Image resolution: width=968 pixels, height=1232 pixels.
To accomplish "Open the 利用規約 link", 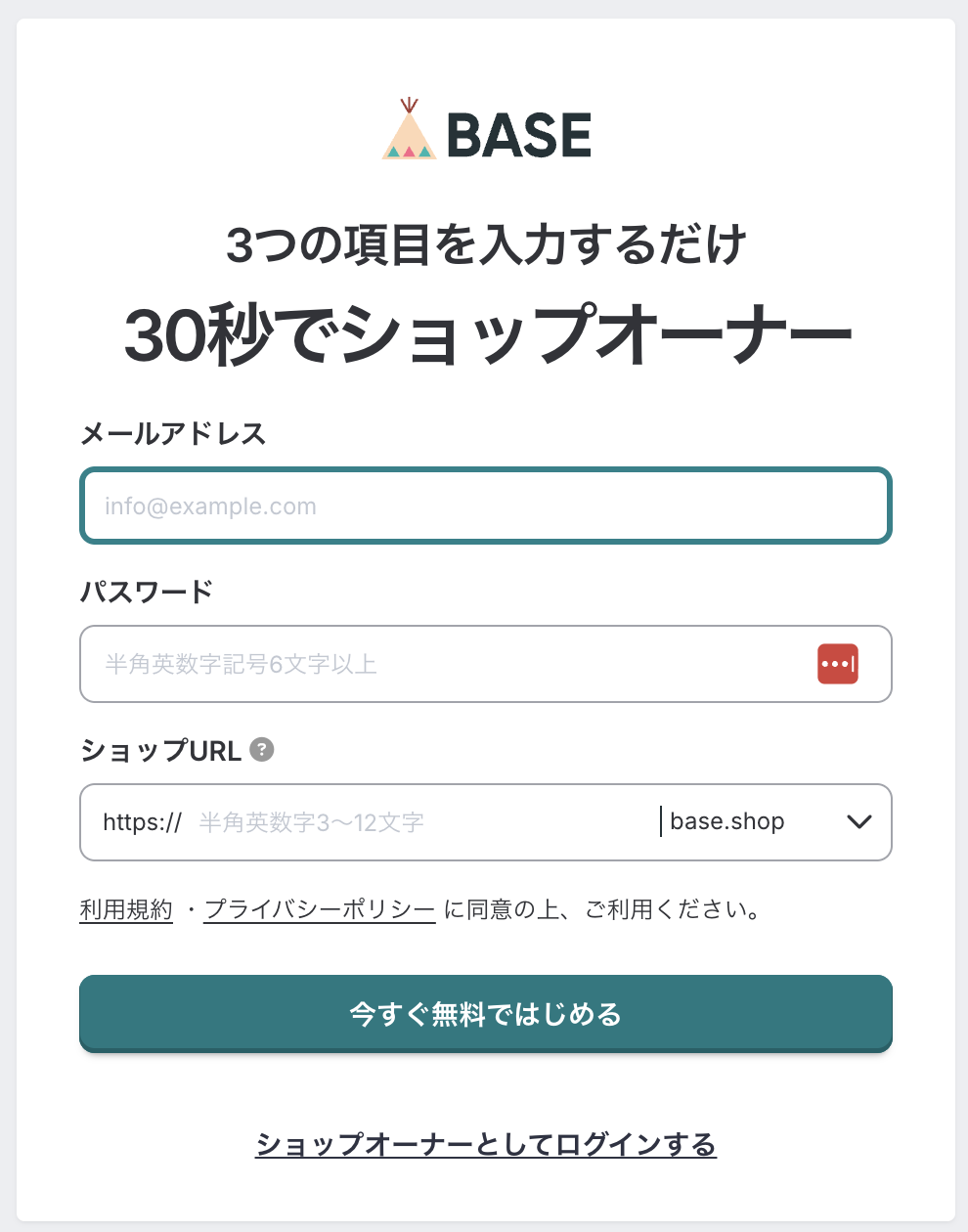I will [x=126, y=910].
